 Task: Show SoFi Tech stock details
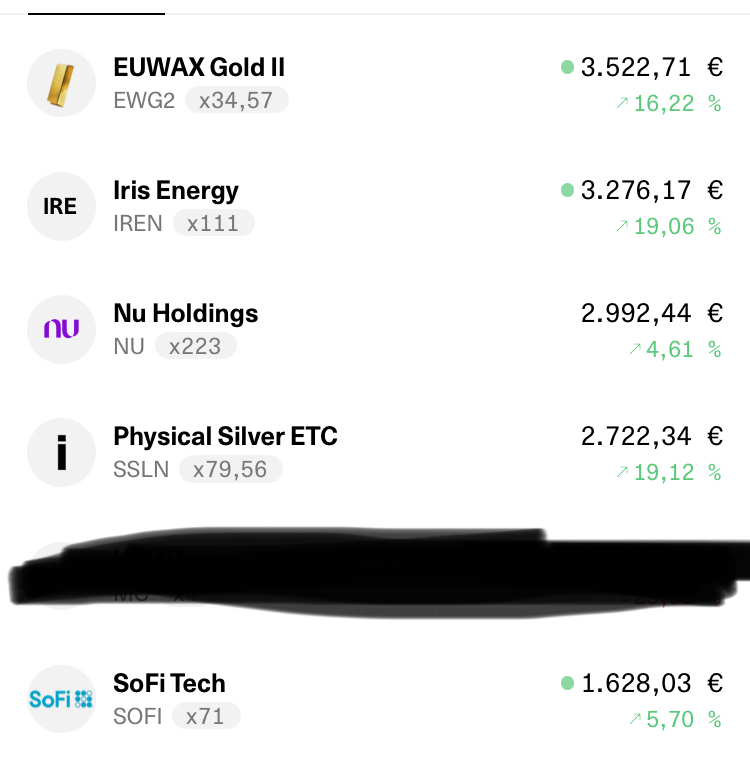(x=170, y=684)
